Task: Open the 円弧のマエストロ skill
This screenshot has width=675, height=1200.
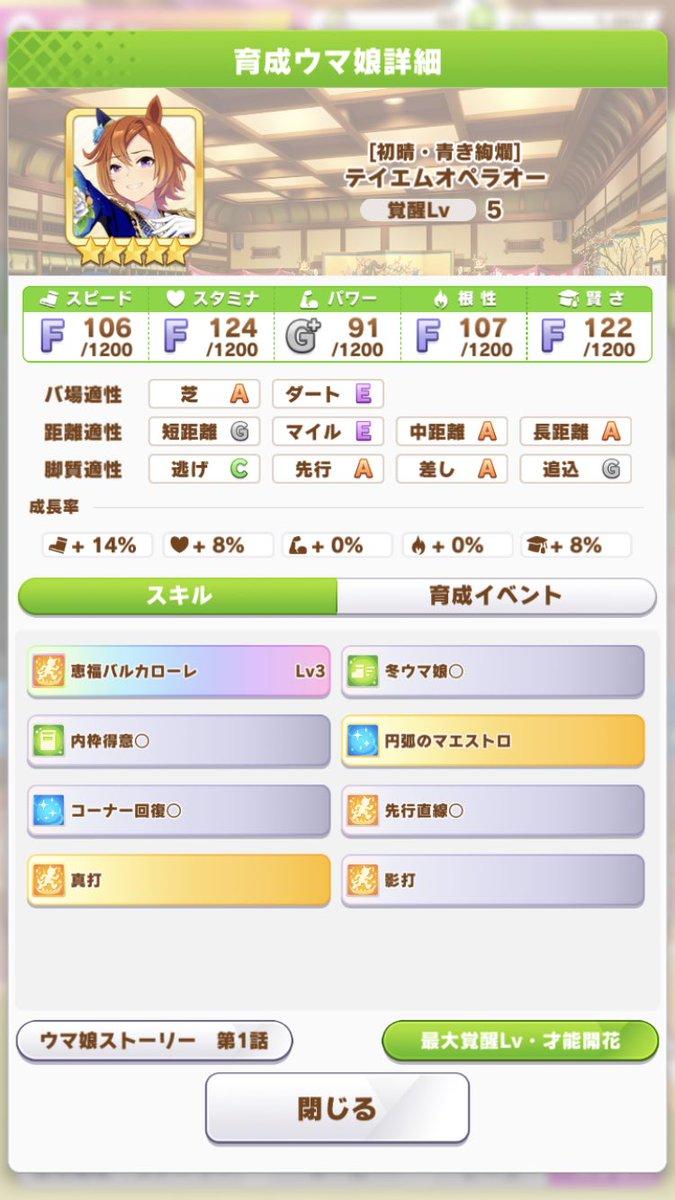Action: 493,741
